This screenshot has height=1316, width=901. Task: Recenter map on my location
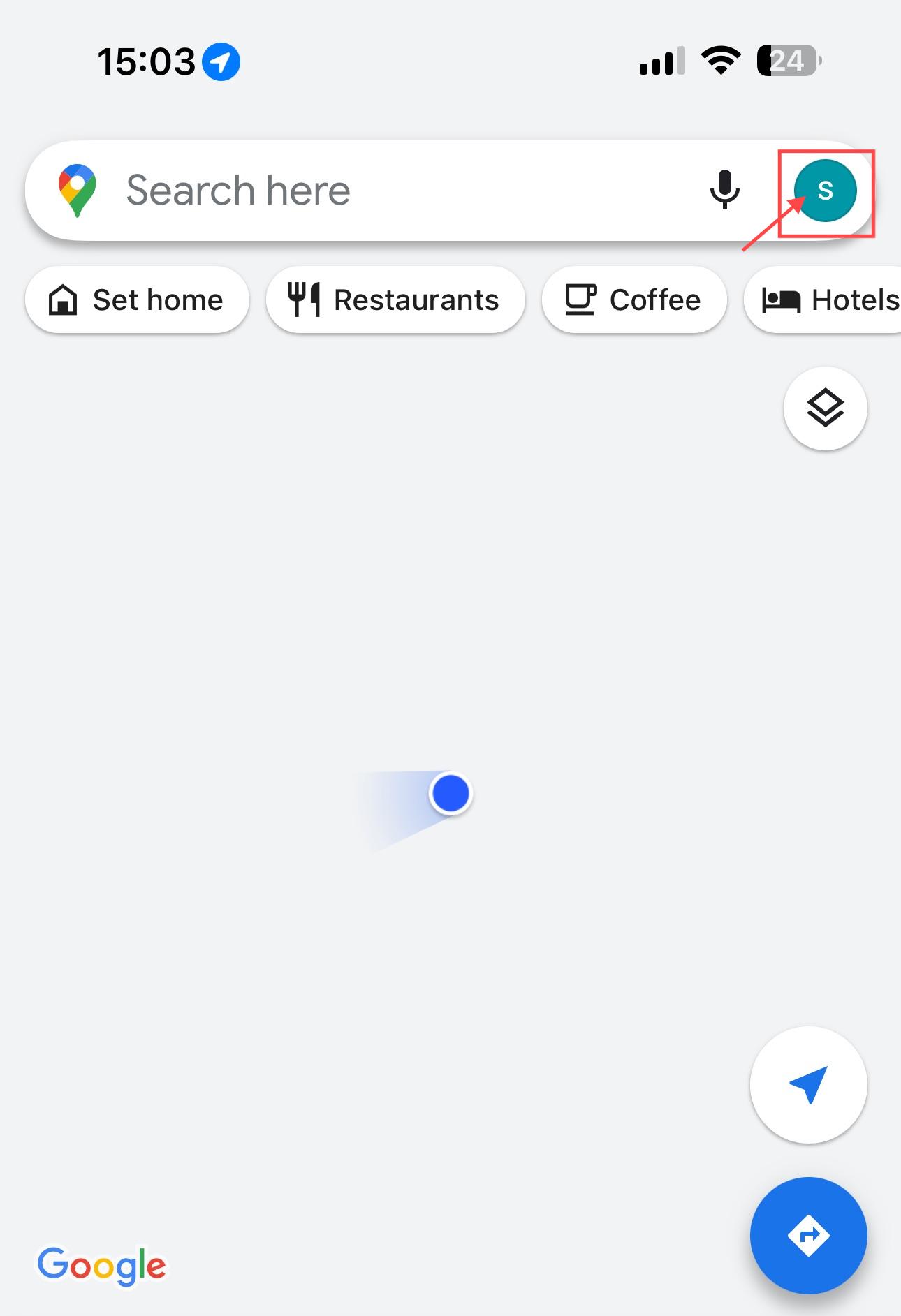point(808,1084)
